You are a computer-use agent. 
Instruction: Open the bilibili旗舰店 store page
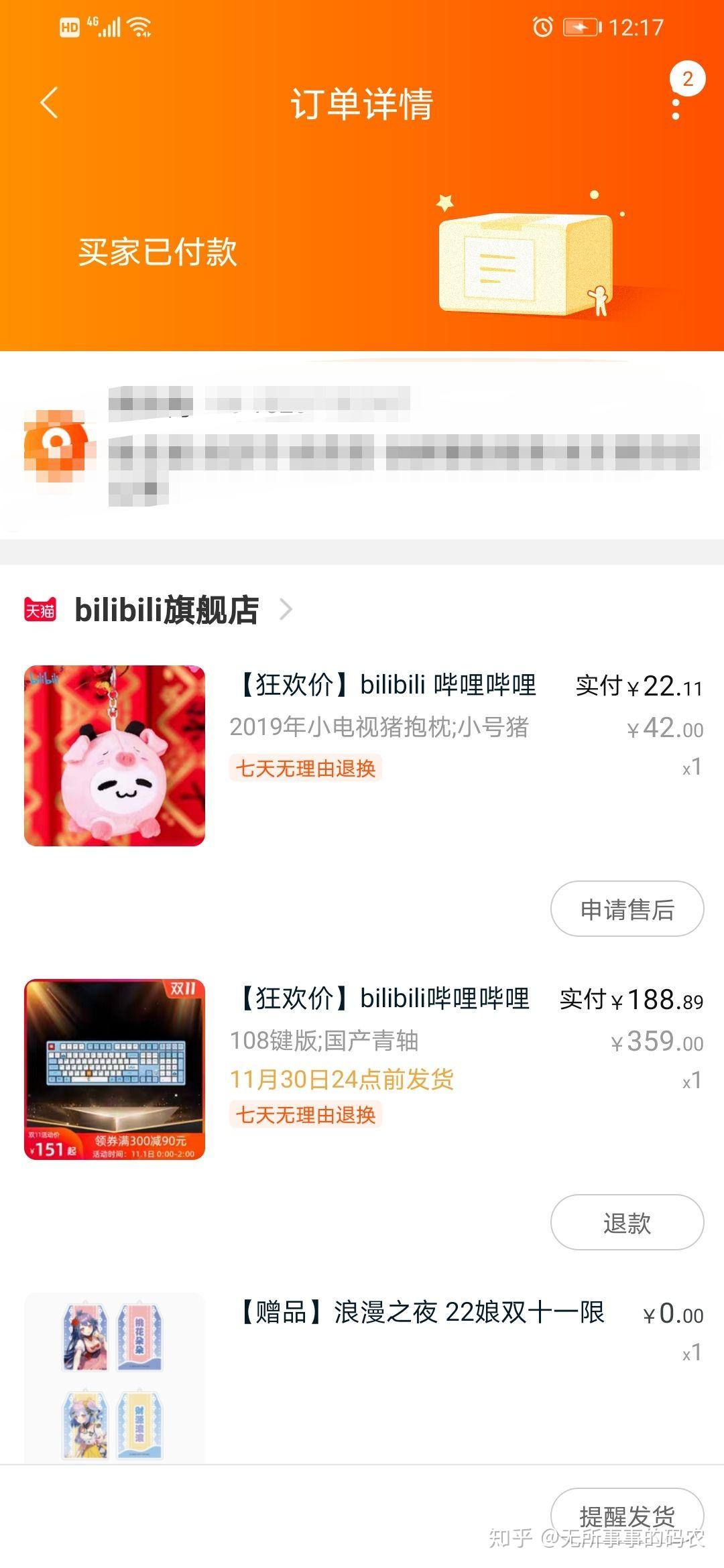tap(166, 610)
